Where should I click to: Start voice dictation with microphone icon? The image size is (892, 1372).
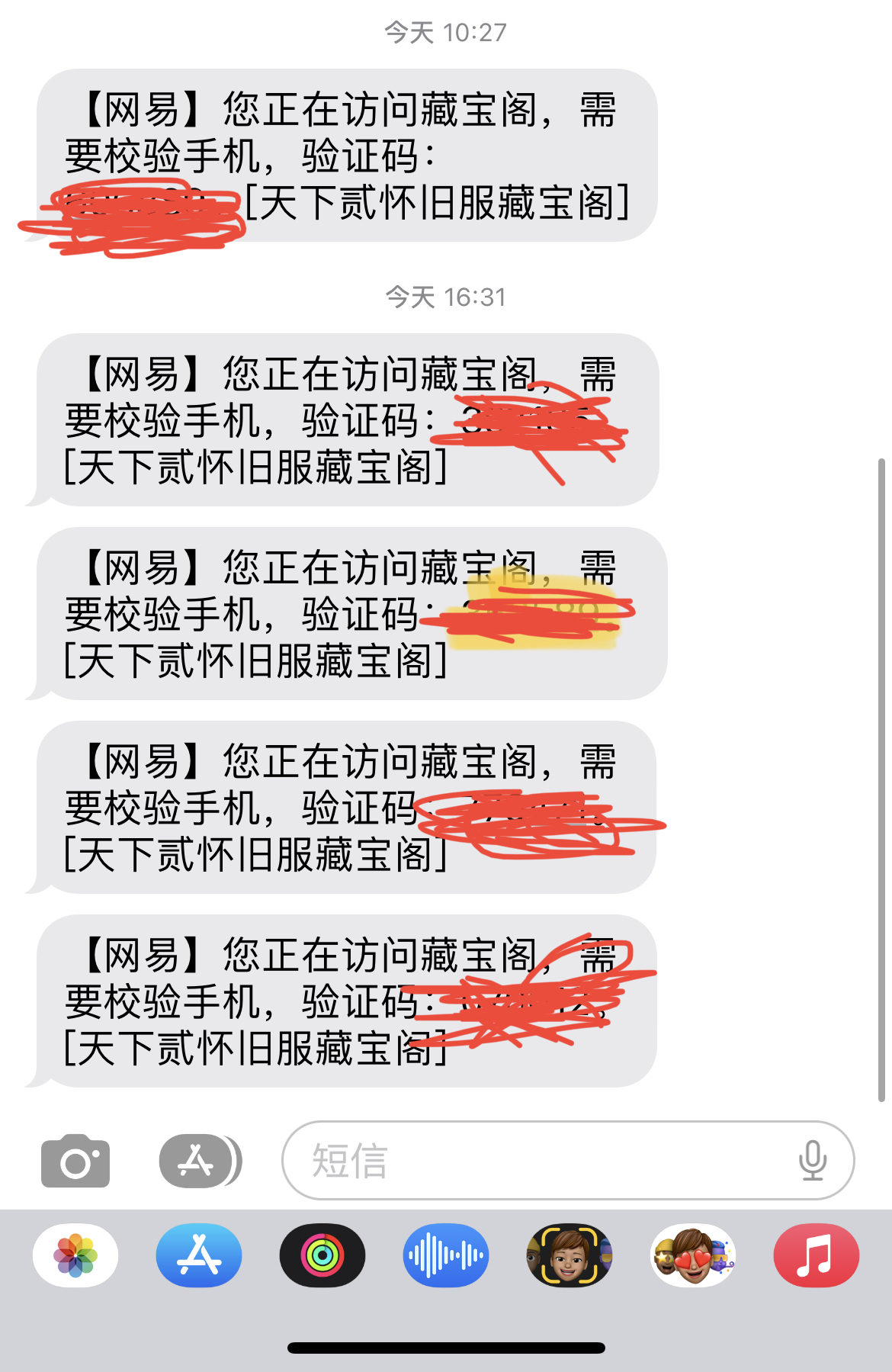point(812,1161)
